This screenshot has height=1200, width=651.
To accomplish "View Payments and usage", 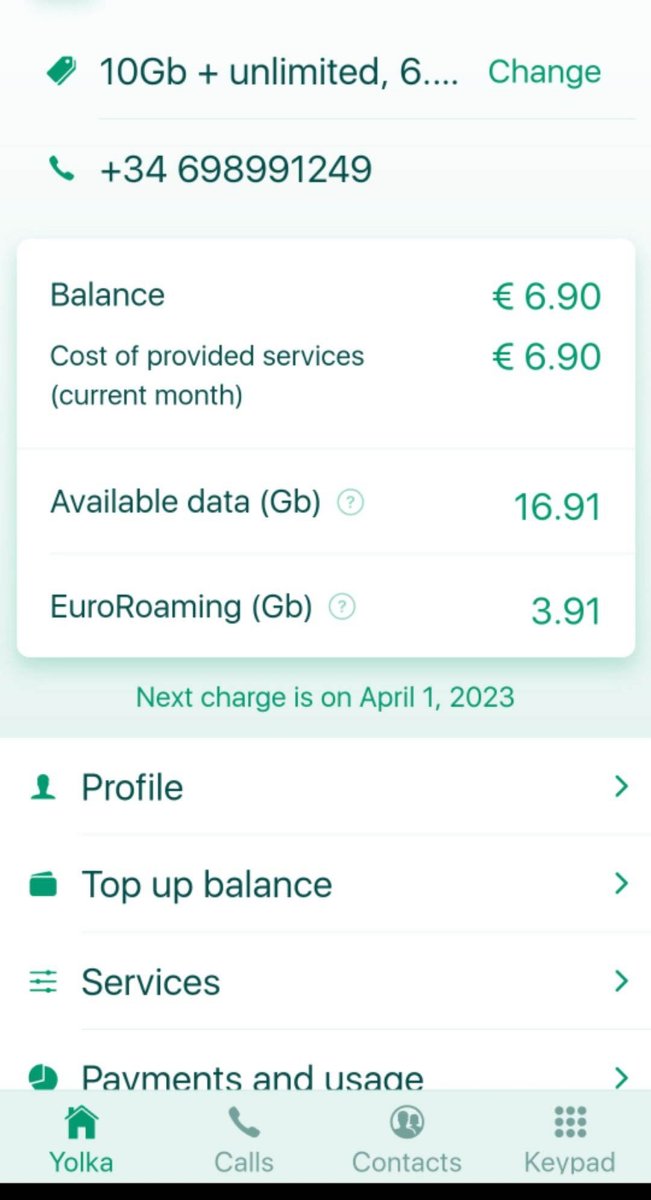I will (325, 1068).
